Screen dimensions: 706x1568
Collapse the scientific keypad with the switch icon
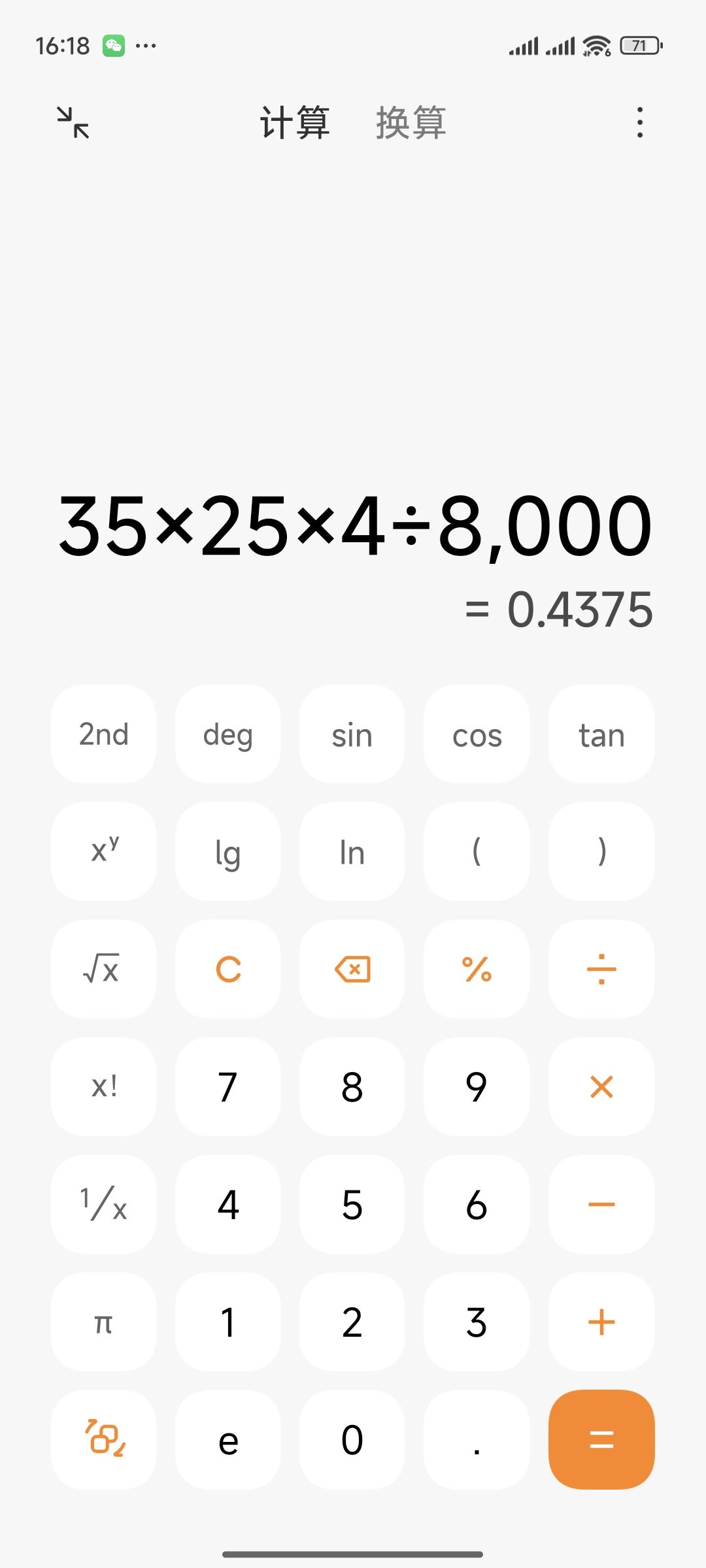pyautogui.click(x=104, y=1439)
